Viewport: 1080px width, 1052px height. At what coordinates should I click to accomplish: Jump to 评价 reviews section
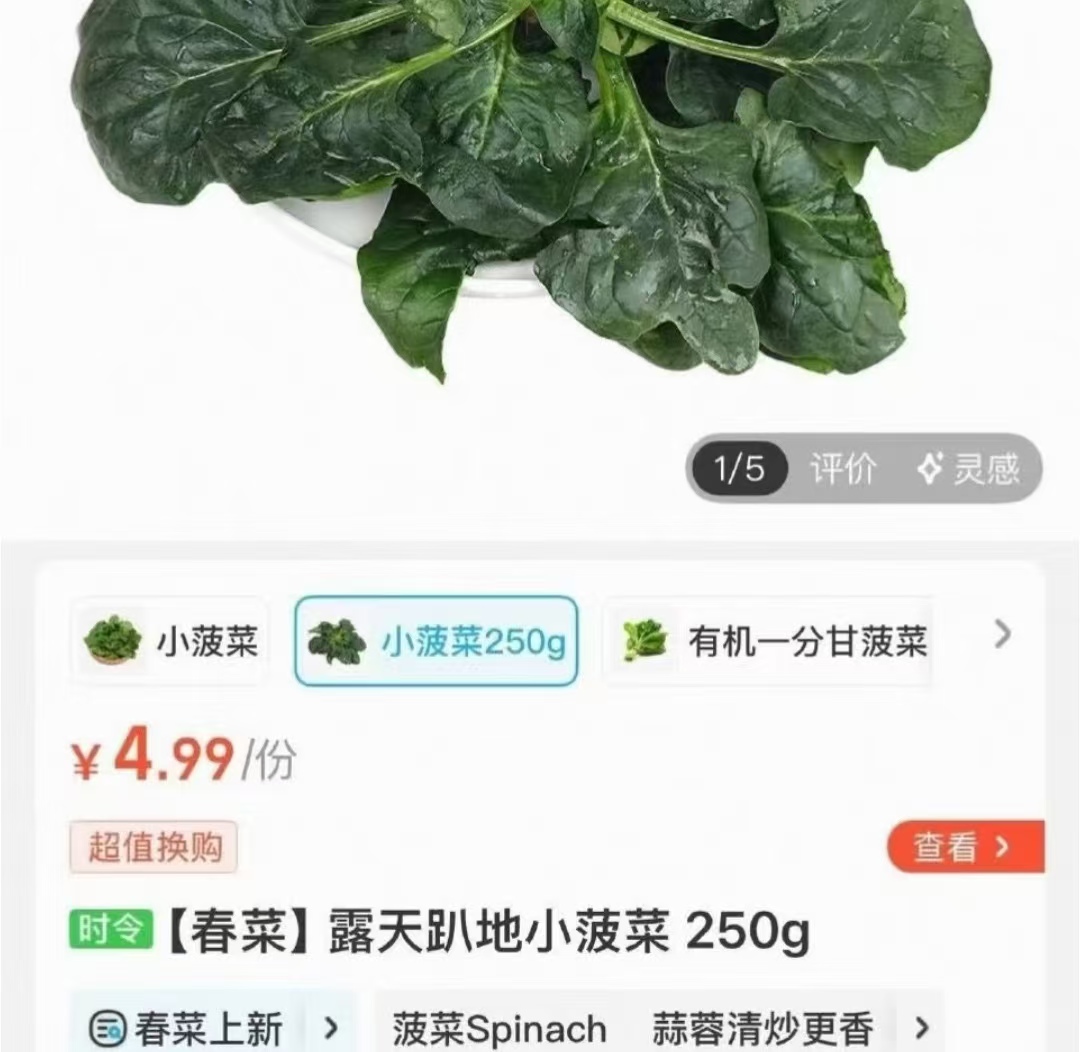842,468
